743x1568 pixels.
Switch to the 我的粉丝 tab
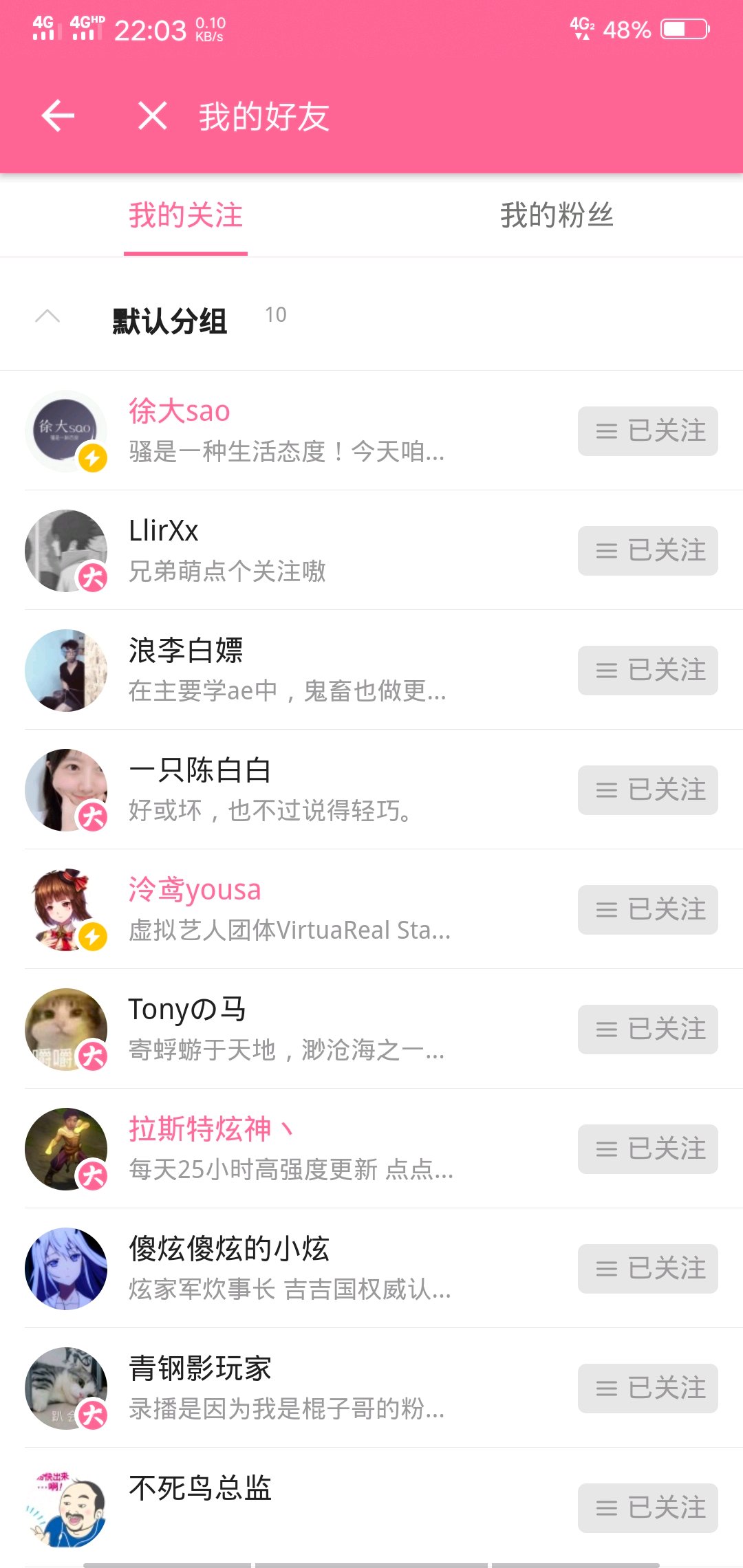click(x=557, y=215)
